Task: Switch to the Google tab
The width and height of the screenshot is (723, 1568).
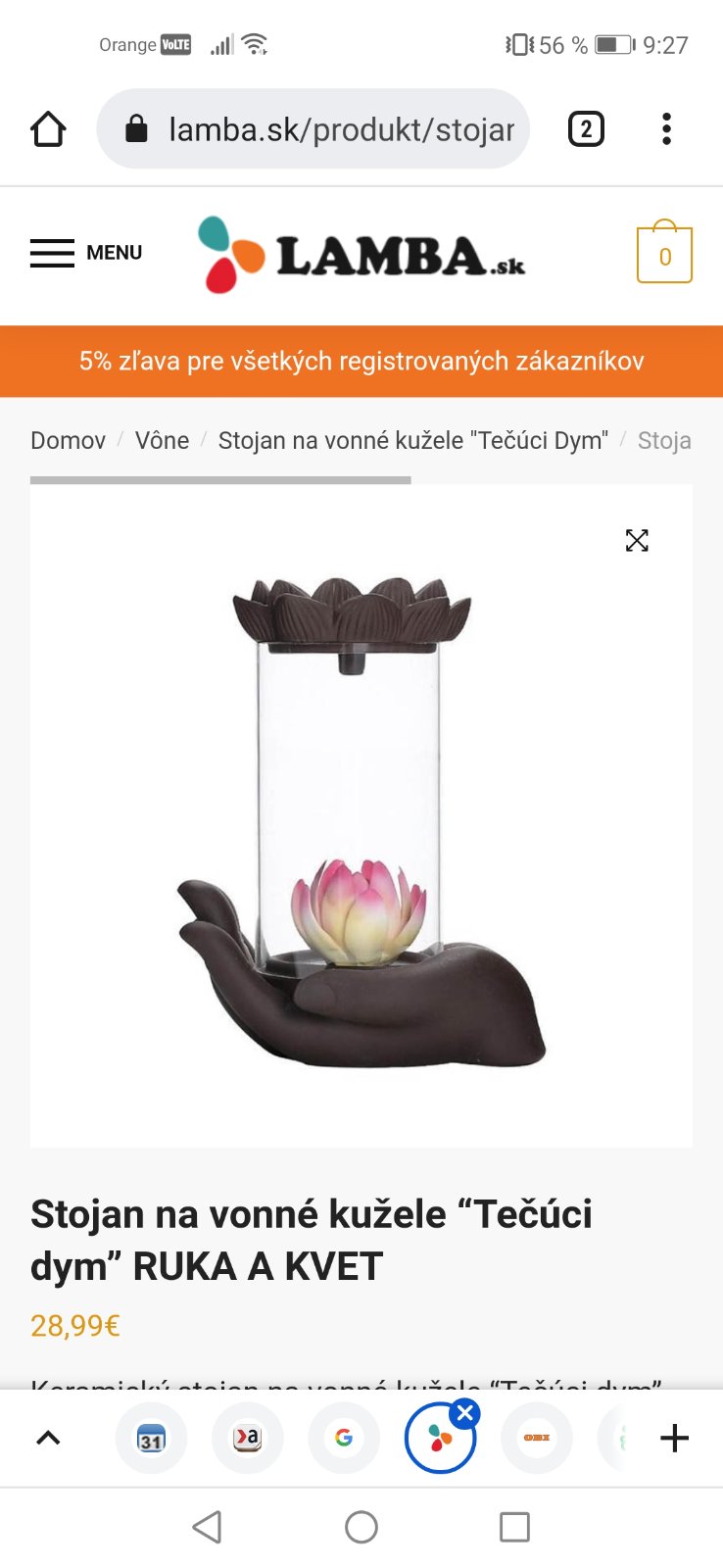Action: (x=344, y=1439)
